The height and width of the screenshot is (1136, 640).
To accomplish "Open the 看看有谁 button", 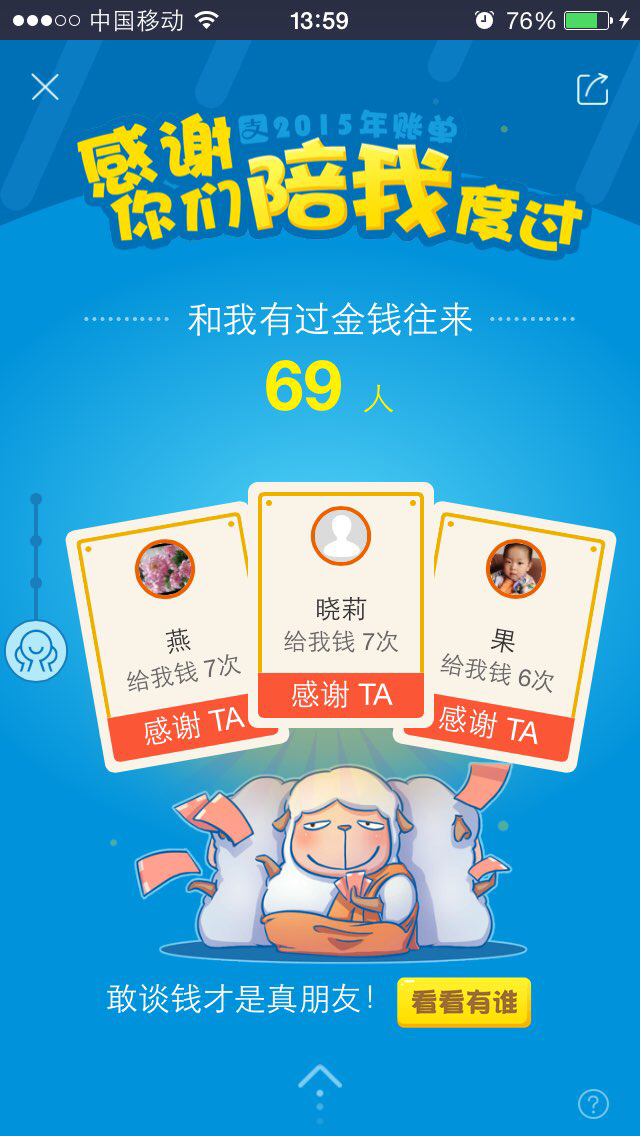I will 464,1003.
